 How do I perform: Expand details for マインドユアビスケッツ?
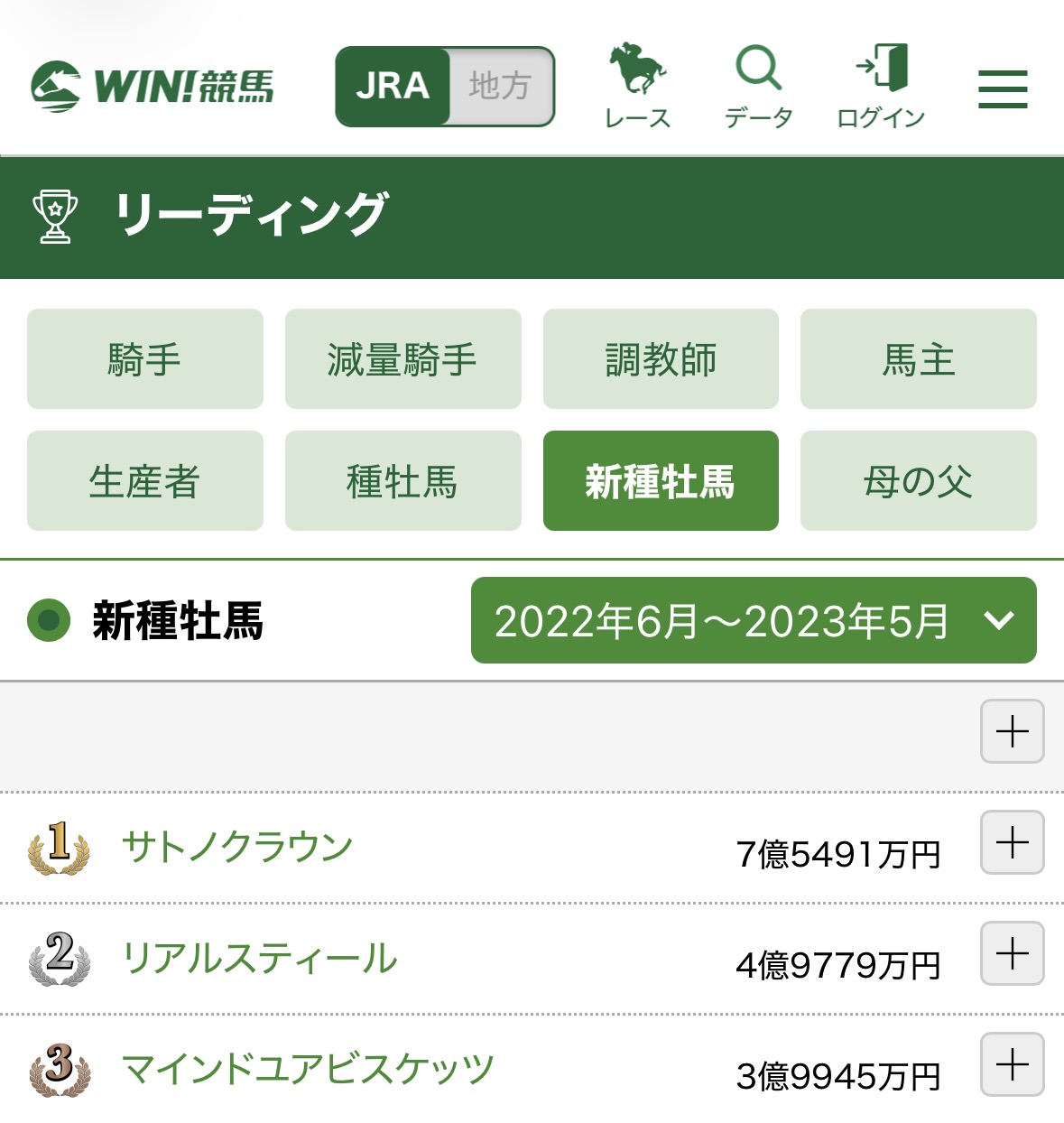[x=1012, y=1064]
